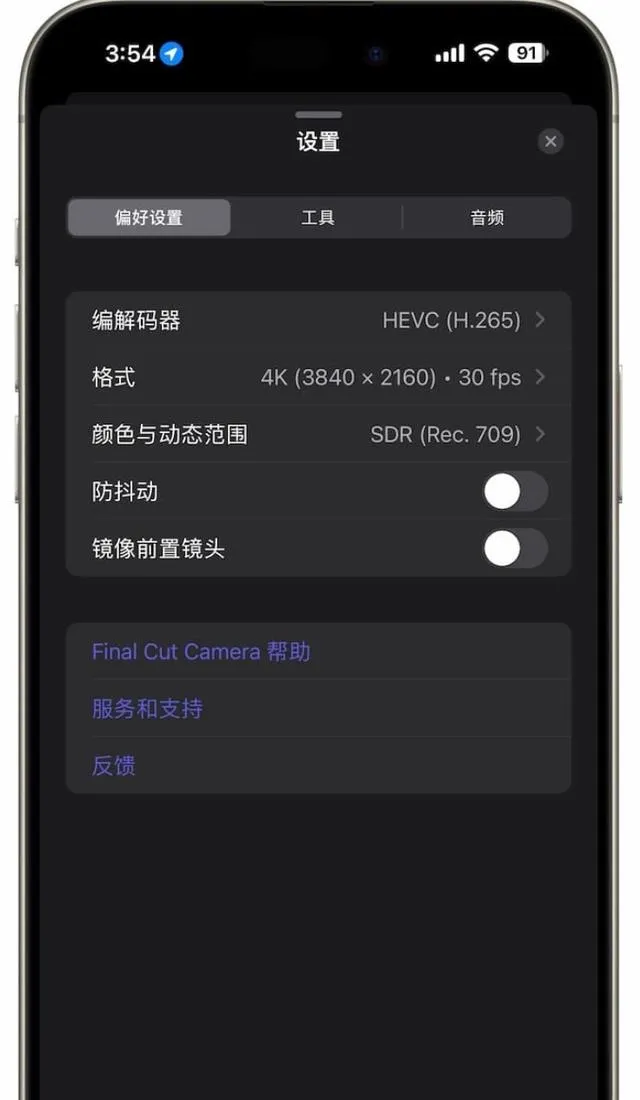Screen dimensions: 640x1100
Task: Open 颜色与动态范围 setting
Action: pyautogui.click(x=318, y=434)
